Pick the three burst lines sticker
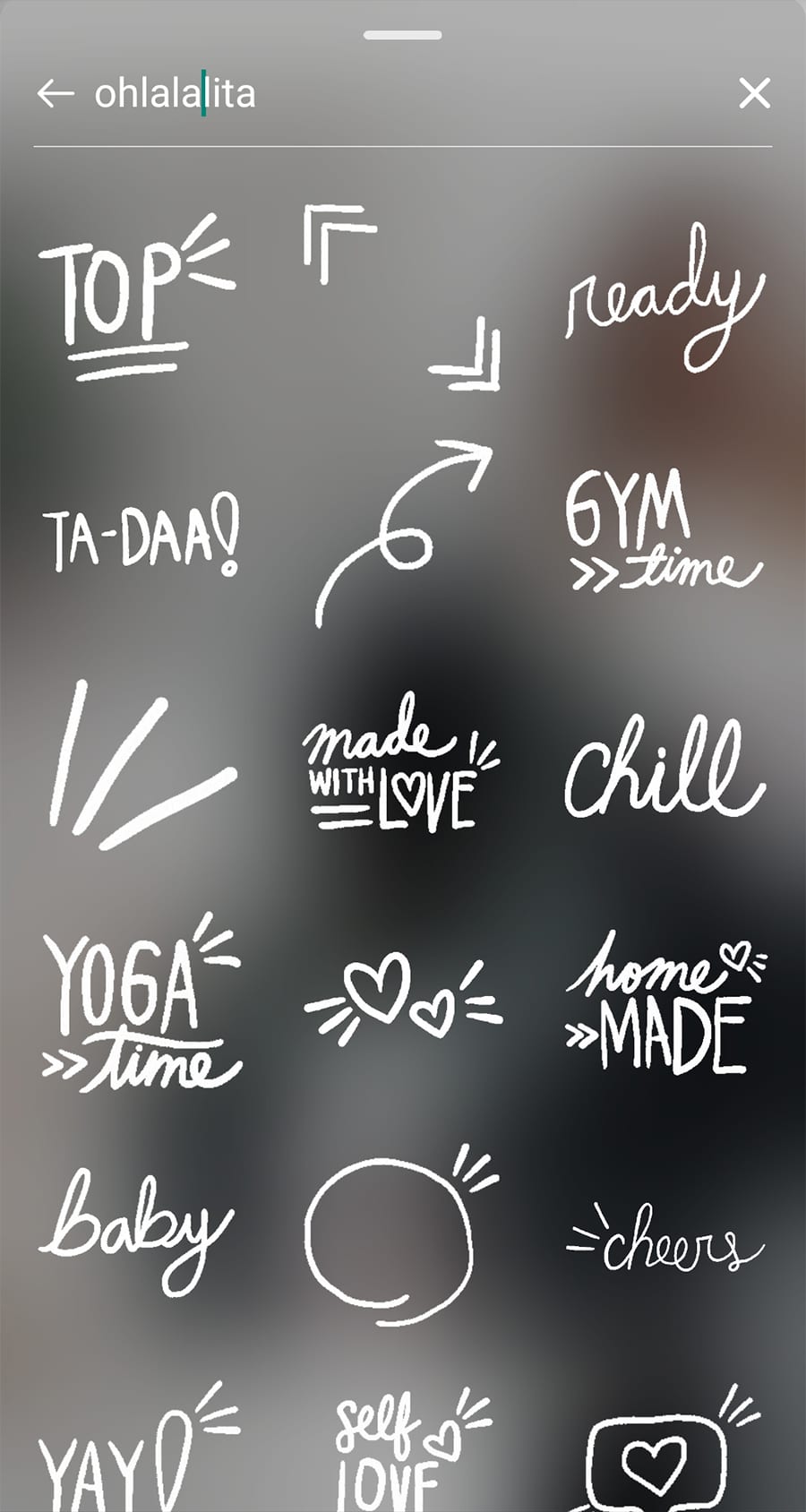Viewport: 806px width, 1512px height. (x=141, y=765)
